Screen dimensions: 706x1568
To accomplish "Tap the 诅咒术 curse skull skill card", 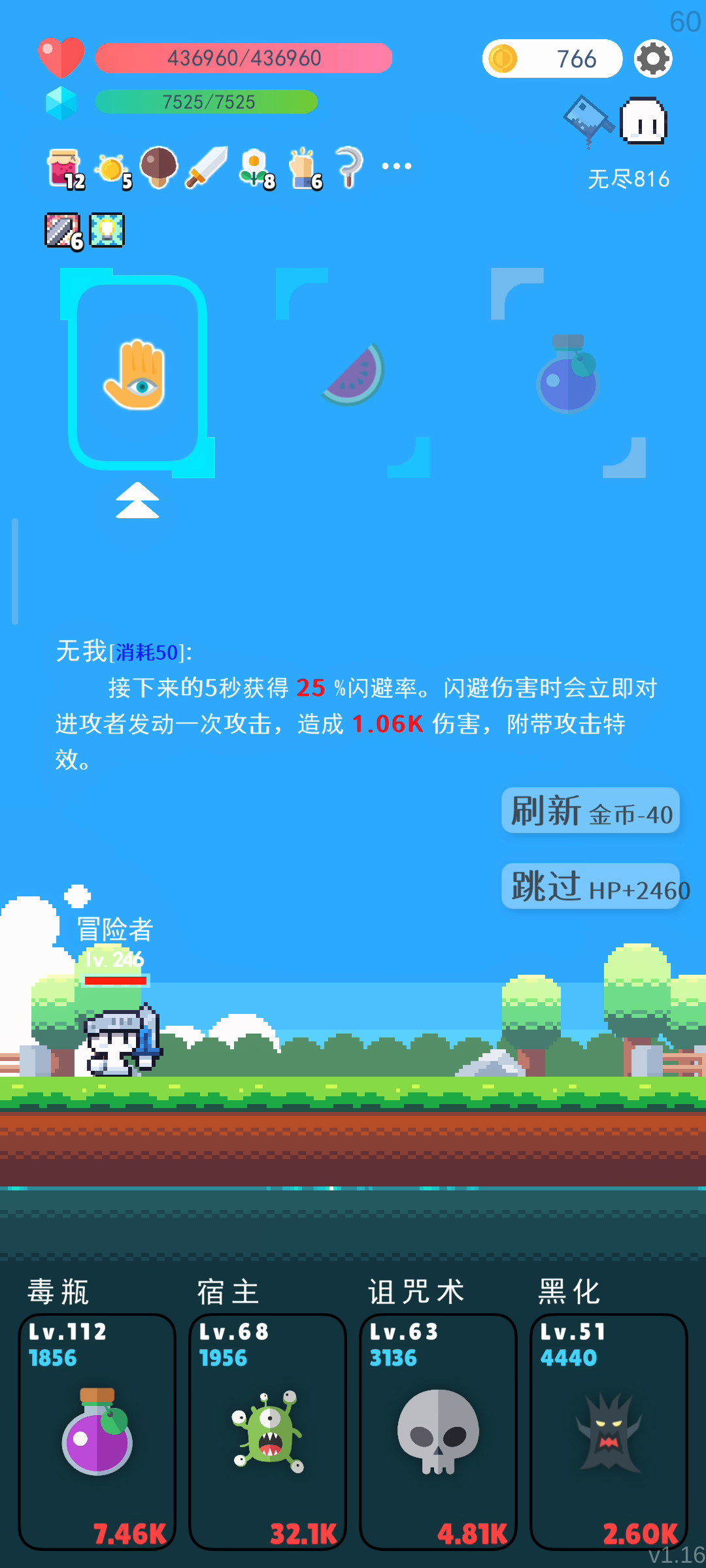I will coord(439,1431).
